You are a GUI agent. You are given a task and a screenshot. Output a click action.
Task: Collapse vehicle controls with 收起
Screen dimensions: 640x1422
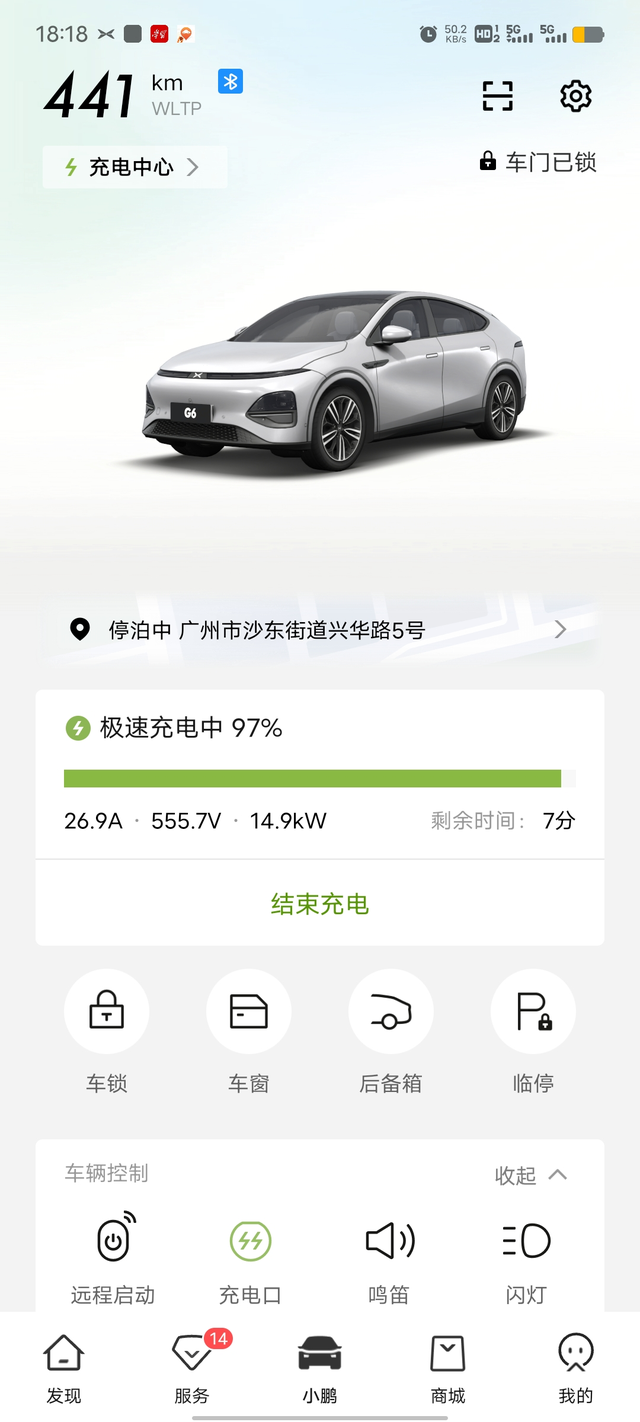pyautogui.click(x=531, y=1175)
